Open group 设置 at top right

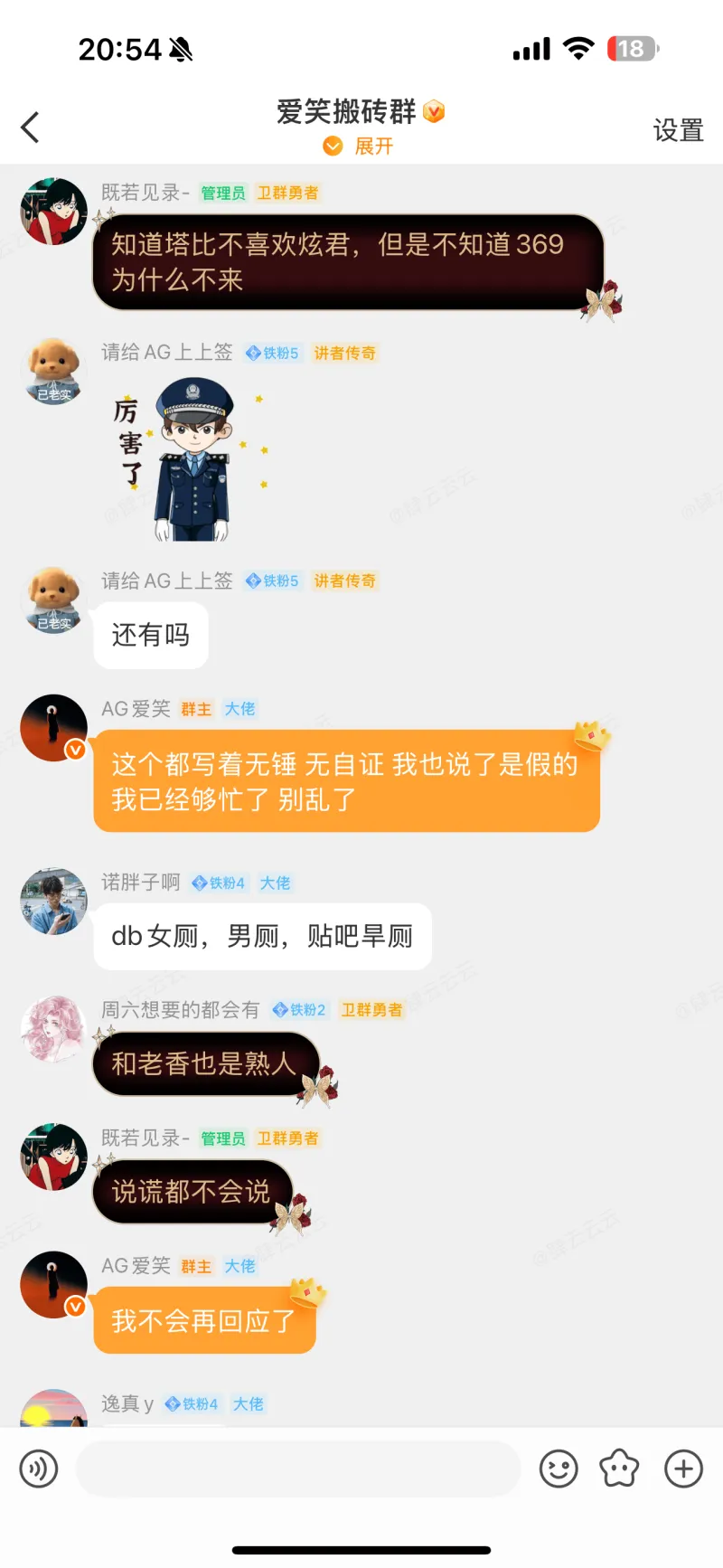point(678,130)
